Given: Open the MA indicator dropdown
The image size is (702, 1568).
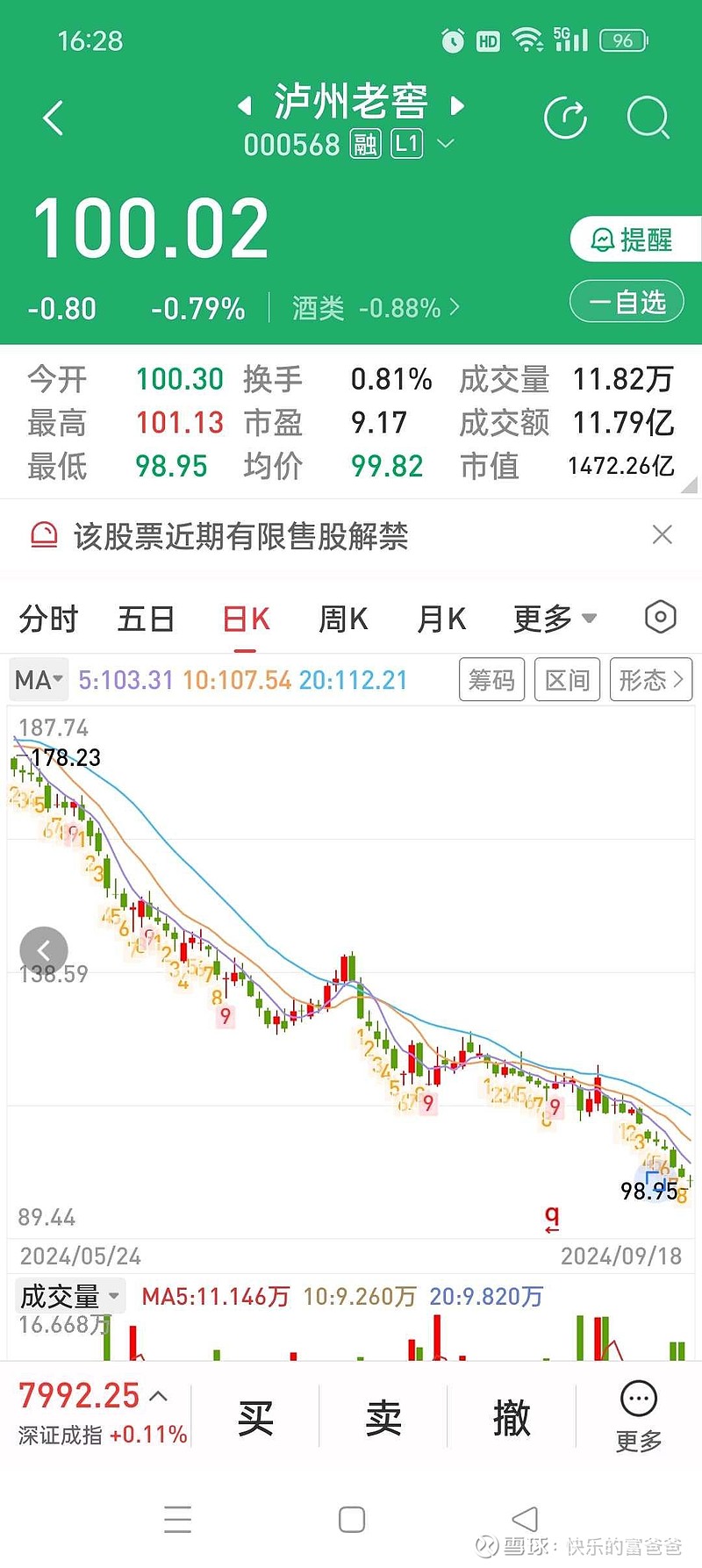Looking at the screenshot, I should pos(39,680).
